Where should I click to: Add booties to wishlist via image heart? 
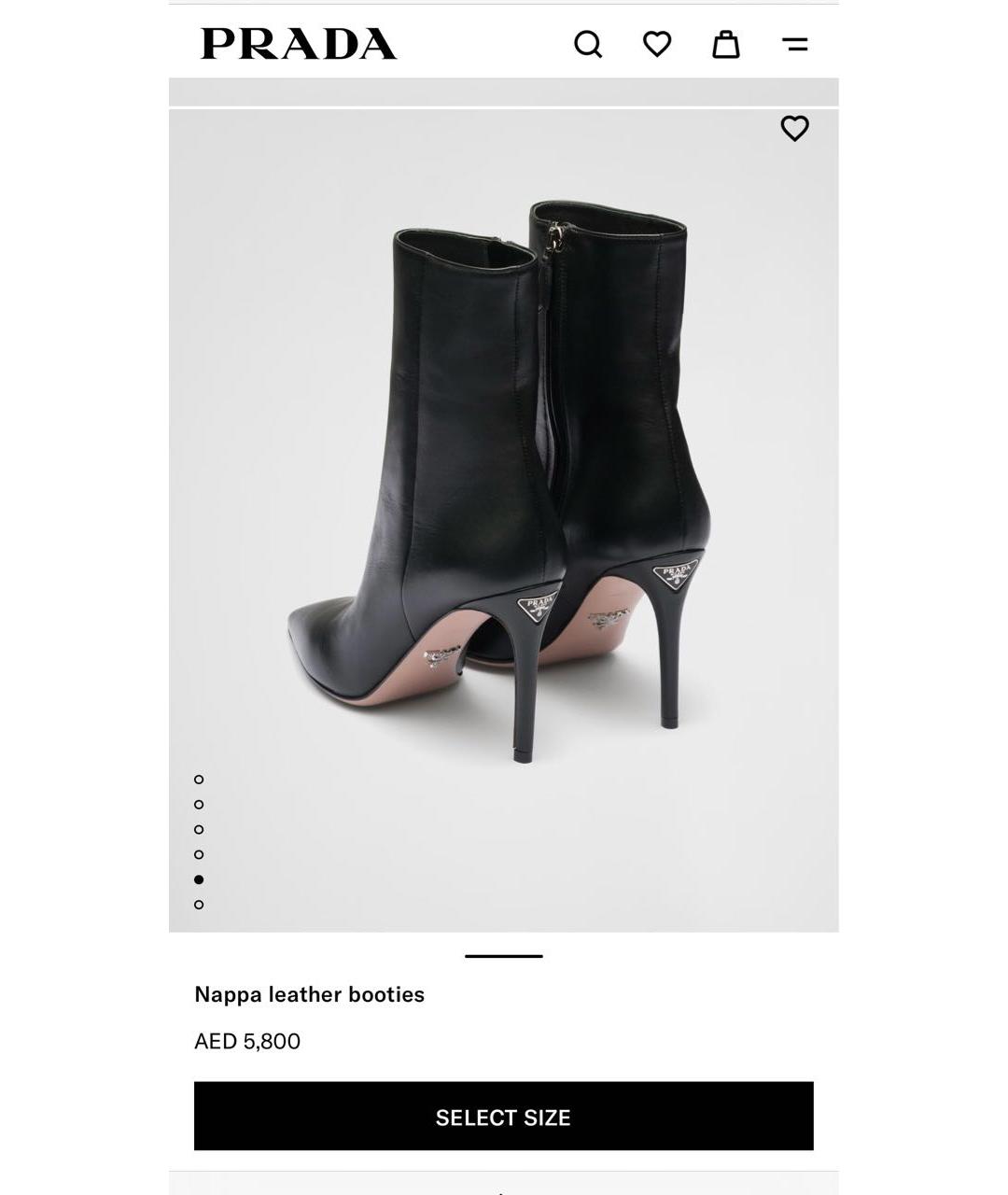[x=794, y=128]
